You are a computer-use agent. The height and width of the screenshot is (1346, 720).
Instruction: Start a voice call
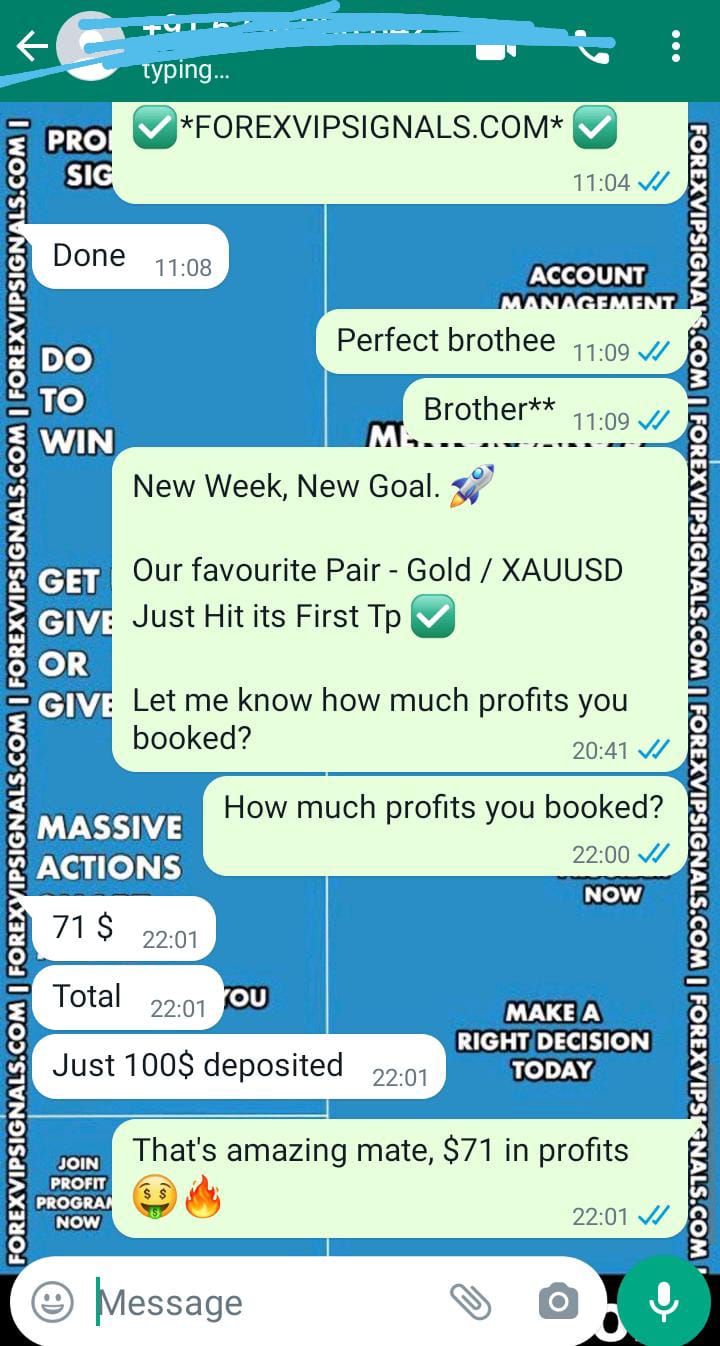[x=591, y=46]
